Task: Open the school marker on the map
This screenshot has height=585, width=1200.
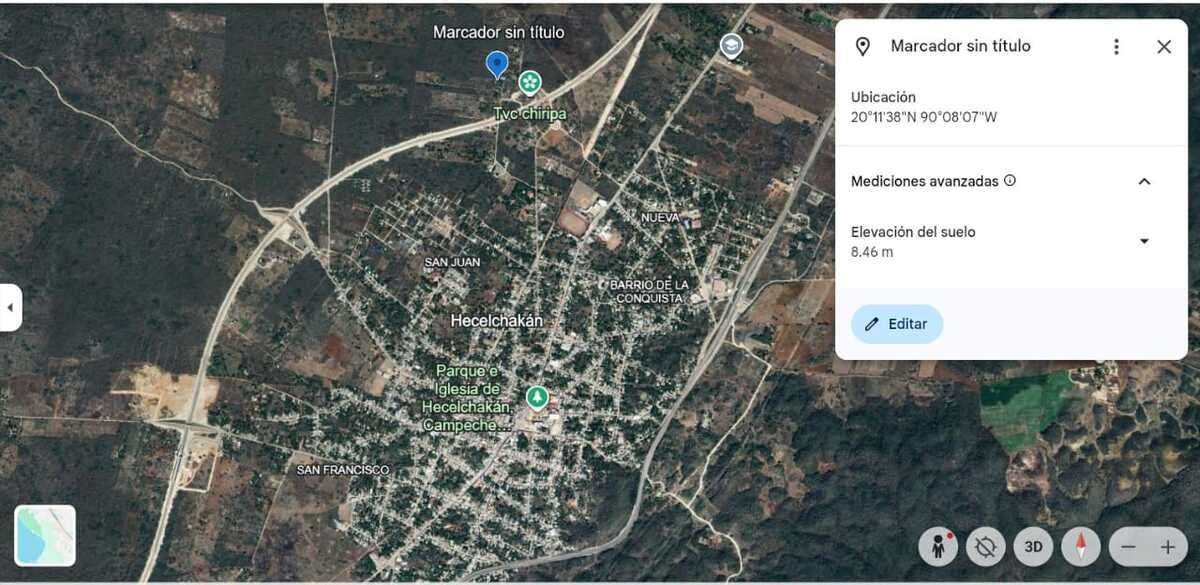Action: pos(732,45)
